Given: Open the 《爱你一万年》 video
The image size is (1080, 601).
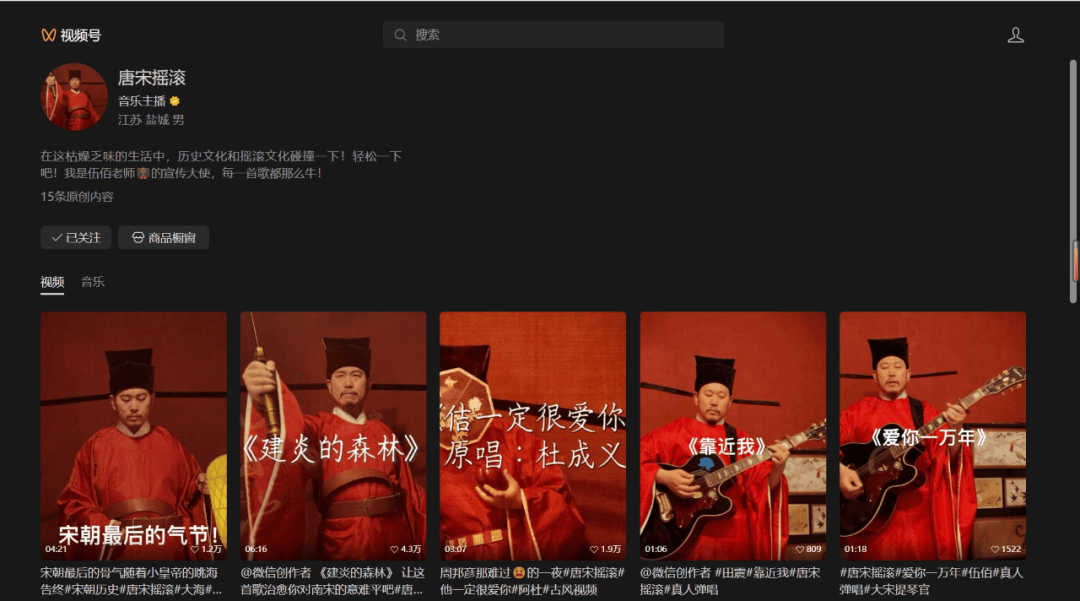Looking at the screenshot, I should (x=932, y=435).
